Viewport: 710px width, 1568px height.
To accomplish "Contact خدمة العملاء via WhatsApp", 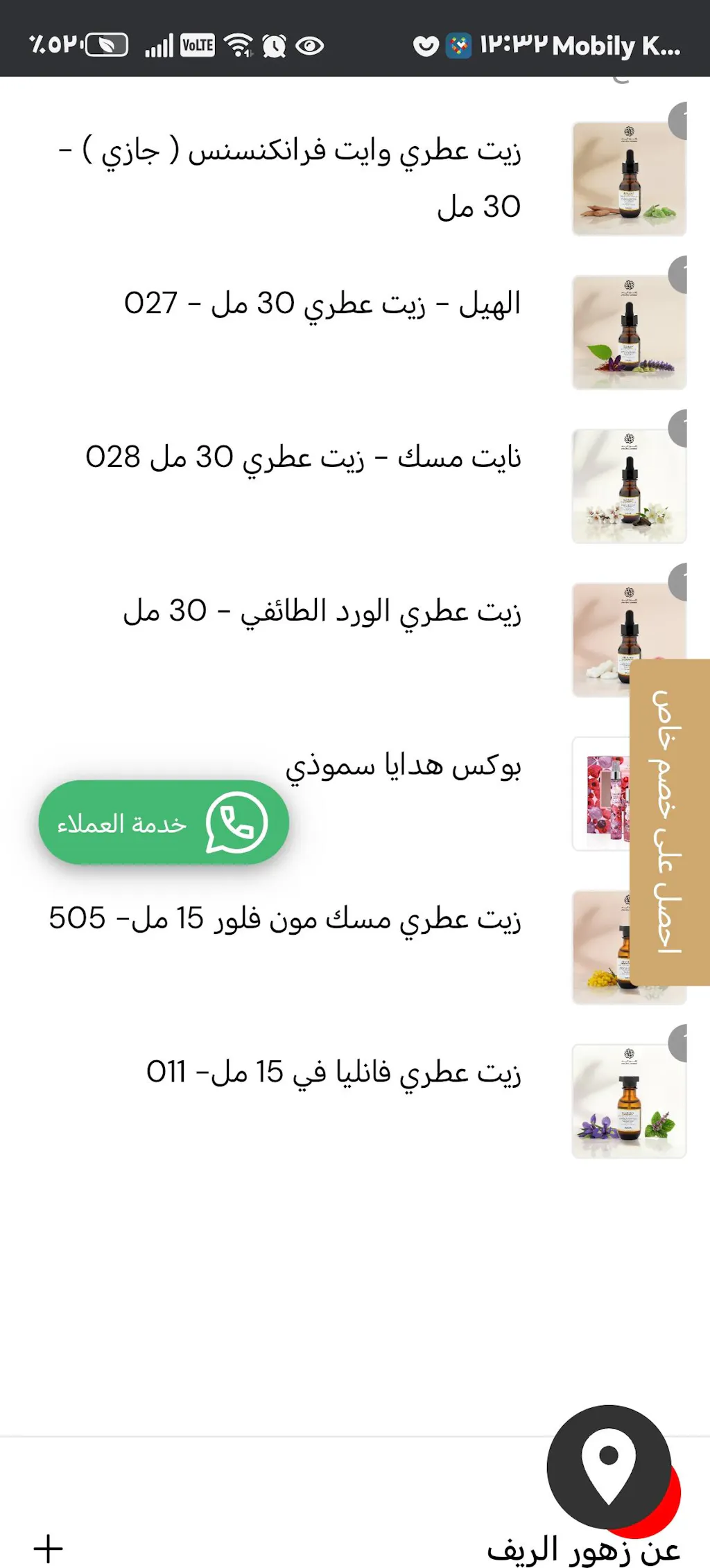I will coord(164,822).
